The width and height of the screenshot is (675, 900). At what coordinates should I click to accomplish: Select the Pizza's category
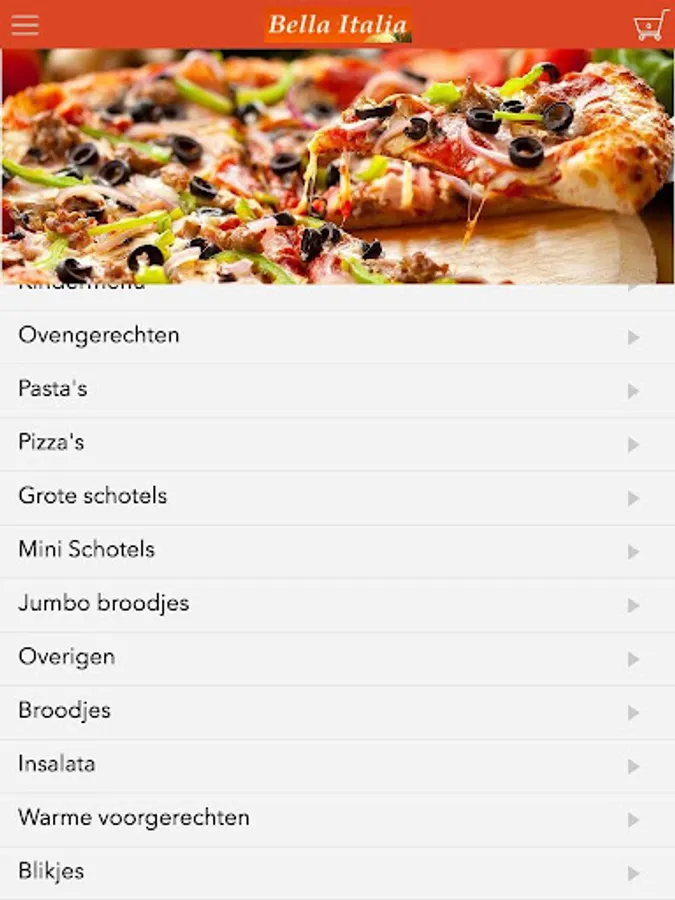(x=337, y=443)
